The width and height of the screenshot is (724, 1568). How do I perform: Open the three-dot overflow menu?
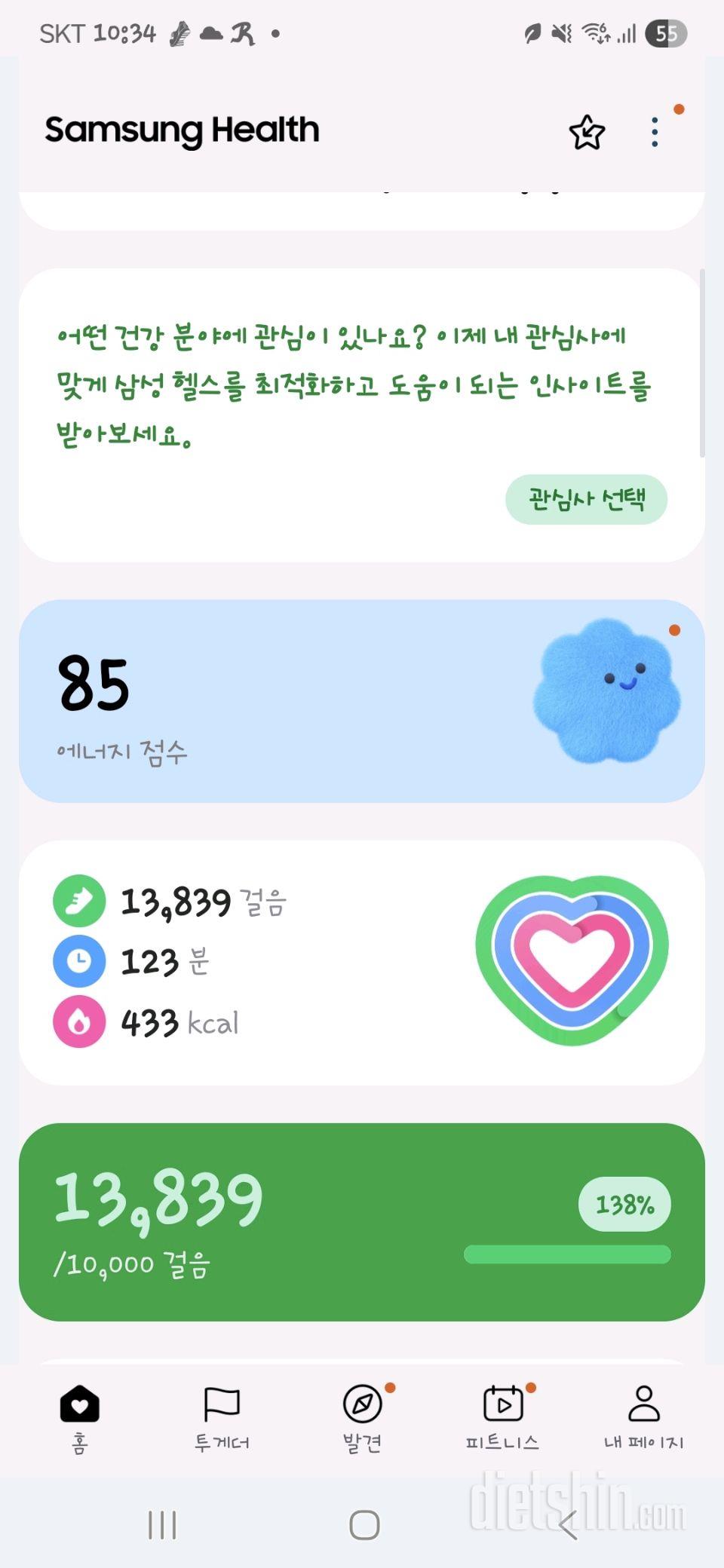655,133
